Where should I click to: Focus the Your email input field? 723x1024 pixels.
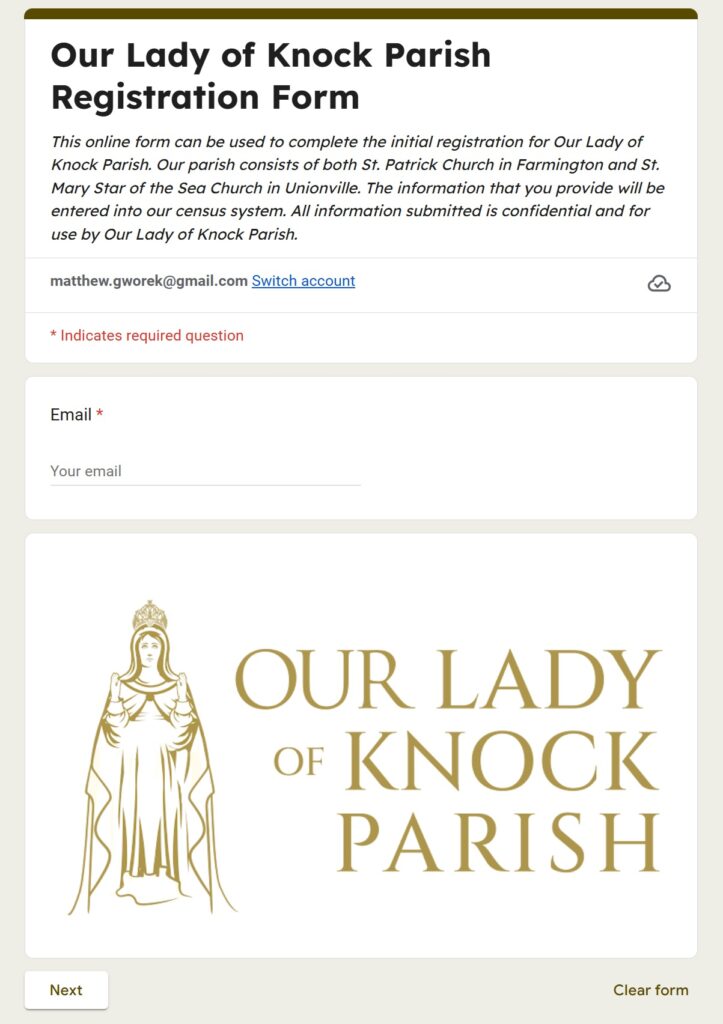(205, 471)
